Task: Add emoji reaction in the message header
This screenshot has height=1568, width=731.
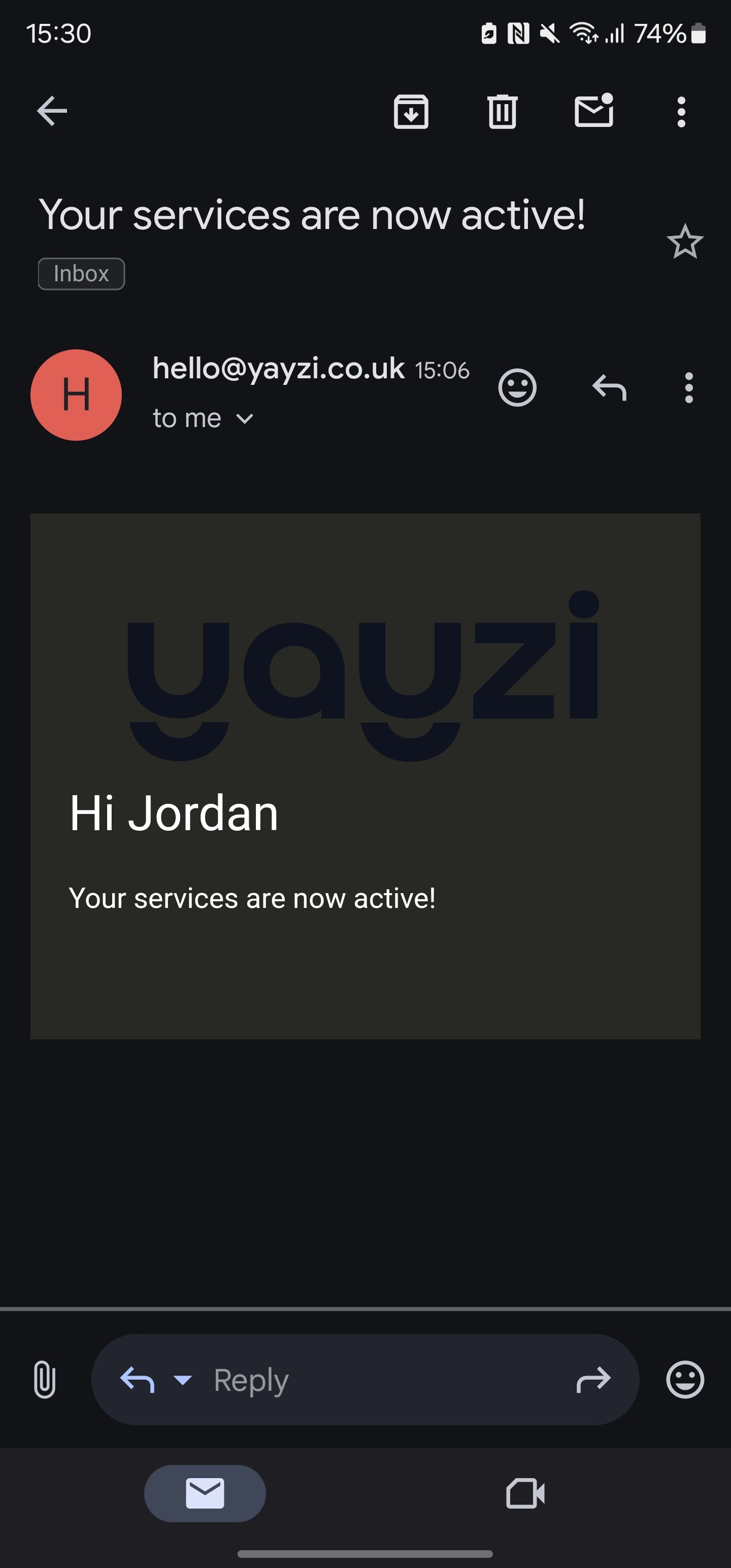Action: click(x=517, y=387)
